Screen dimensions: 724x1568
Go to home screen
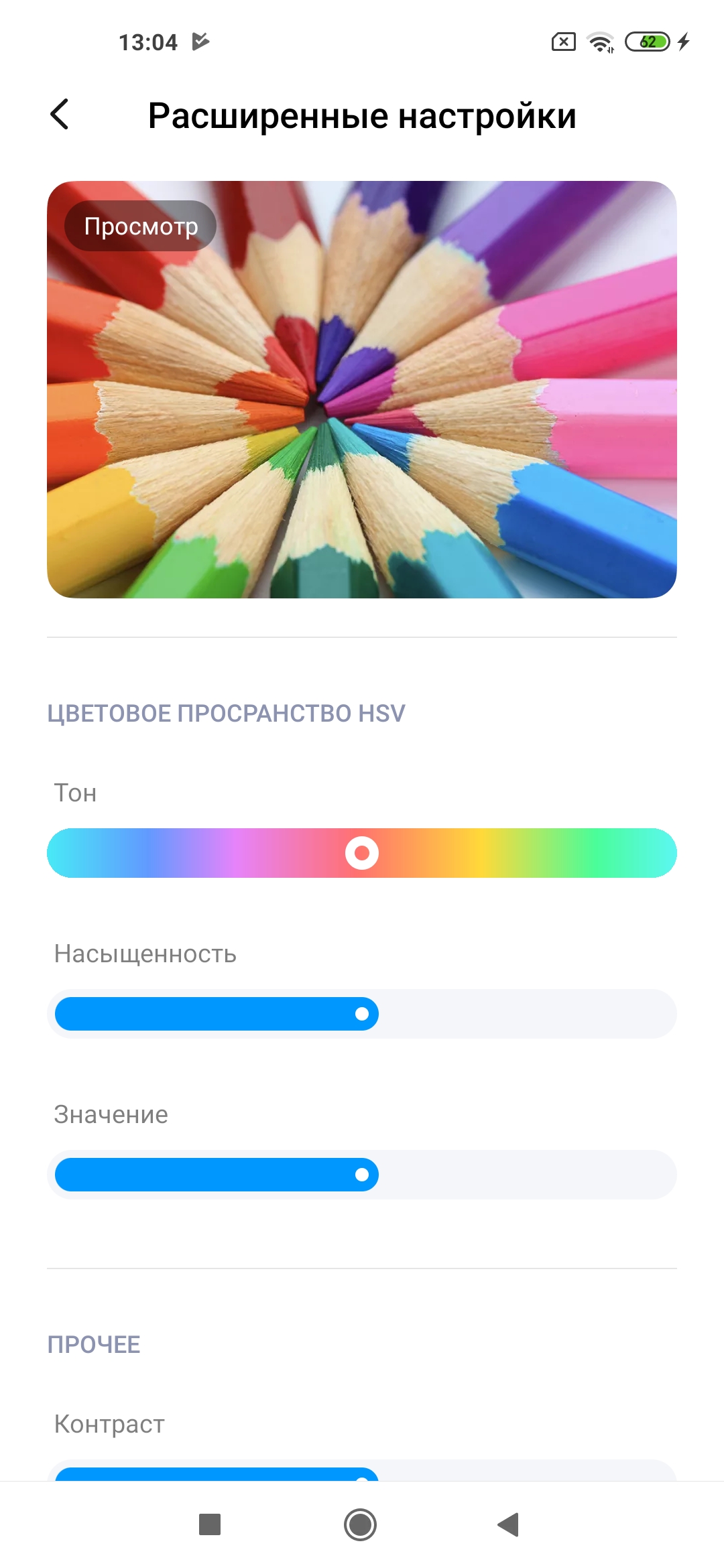(361, 1524)
